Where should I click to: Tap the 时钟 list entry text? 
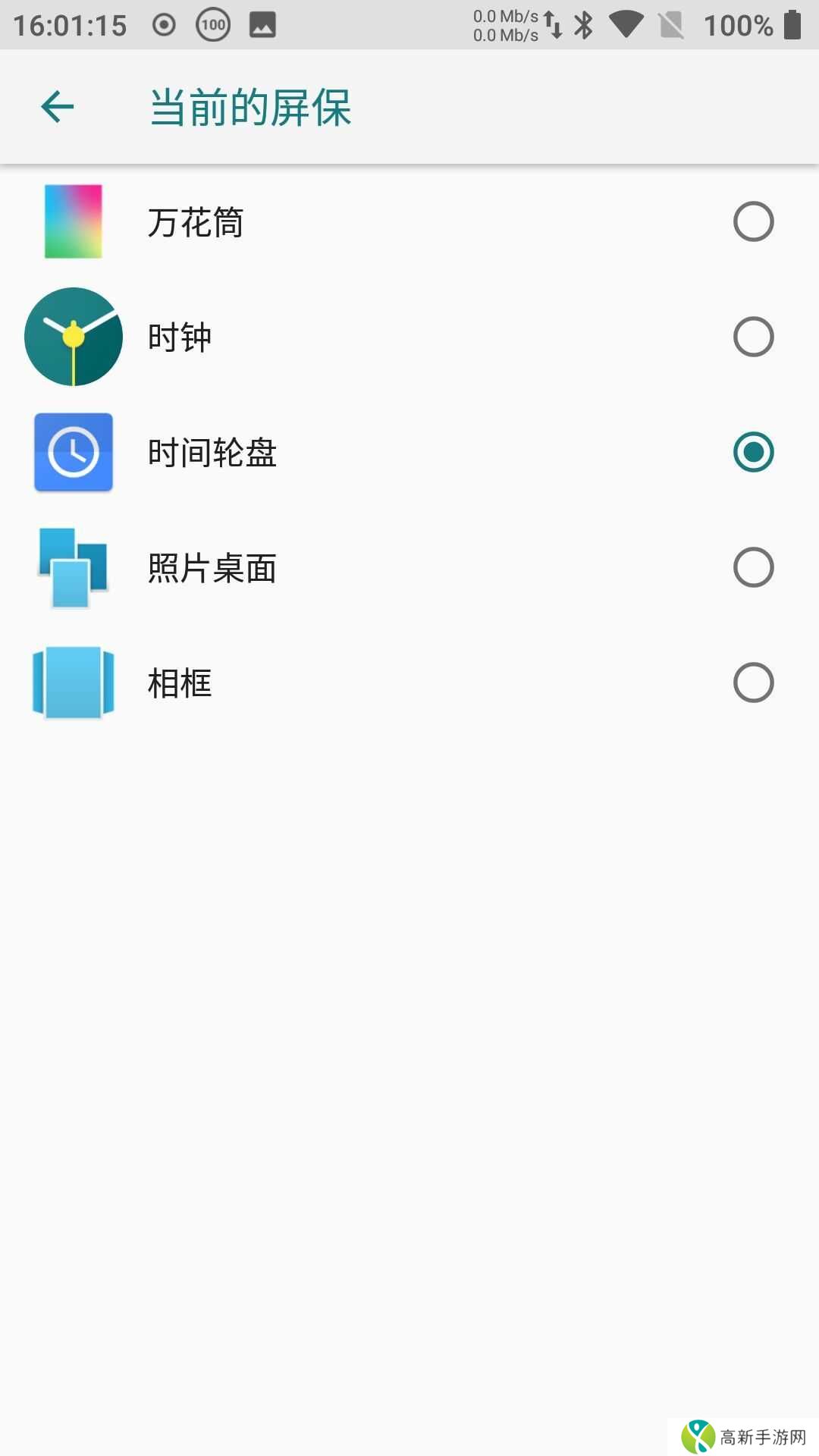[x=180, y=337]
